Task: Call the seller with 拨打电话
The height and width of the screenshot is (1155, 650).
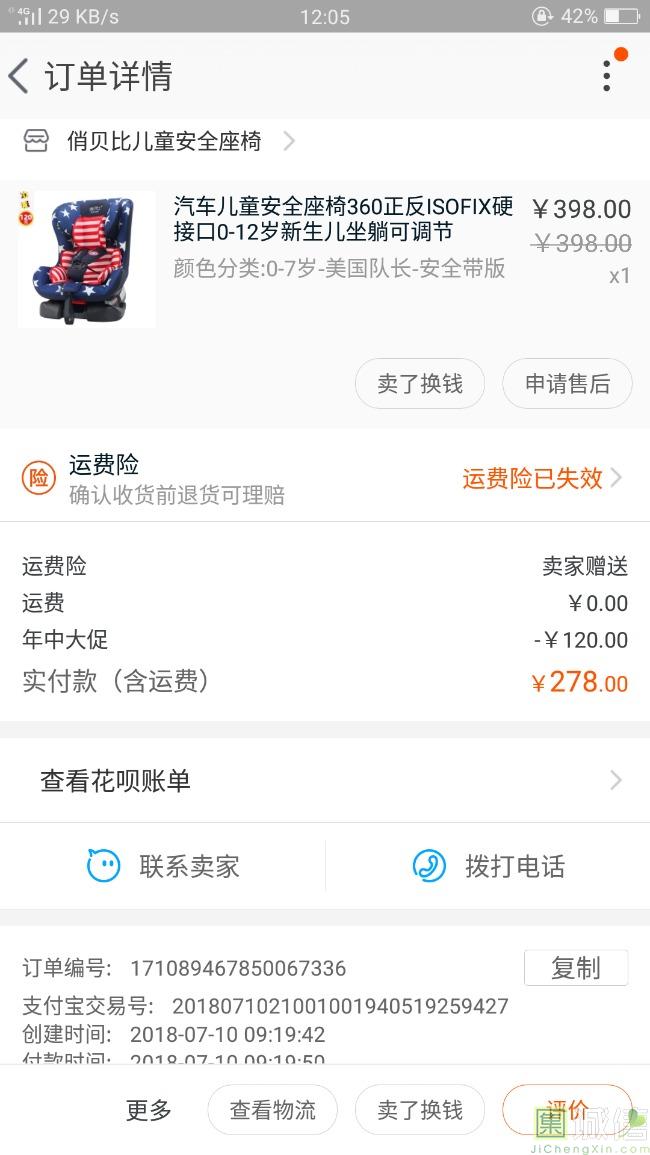Action: click(x=489, y=866)
